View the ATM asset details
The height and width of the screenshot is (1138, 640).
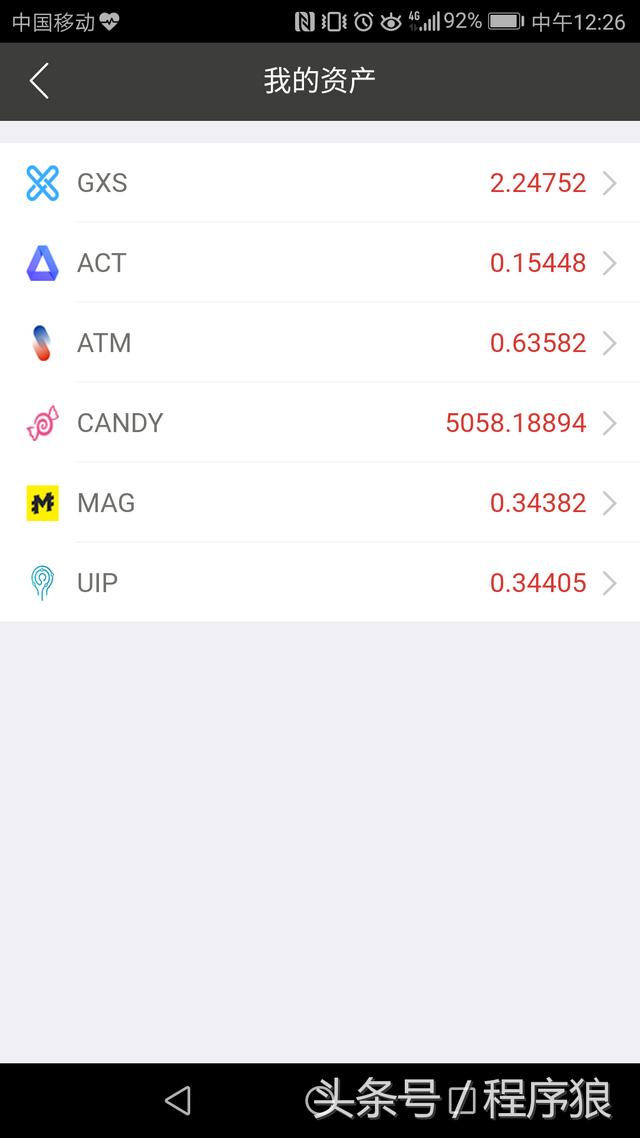[320, 343]
